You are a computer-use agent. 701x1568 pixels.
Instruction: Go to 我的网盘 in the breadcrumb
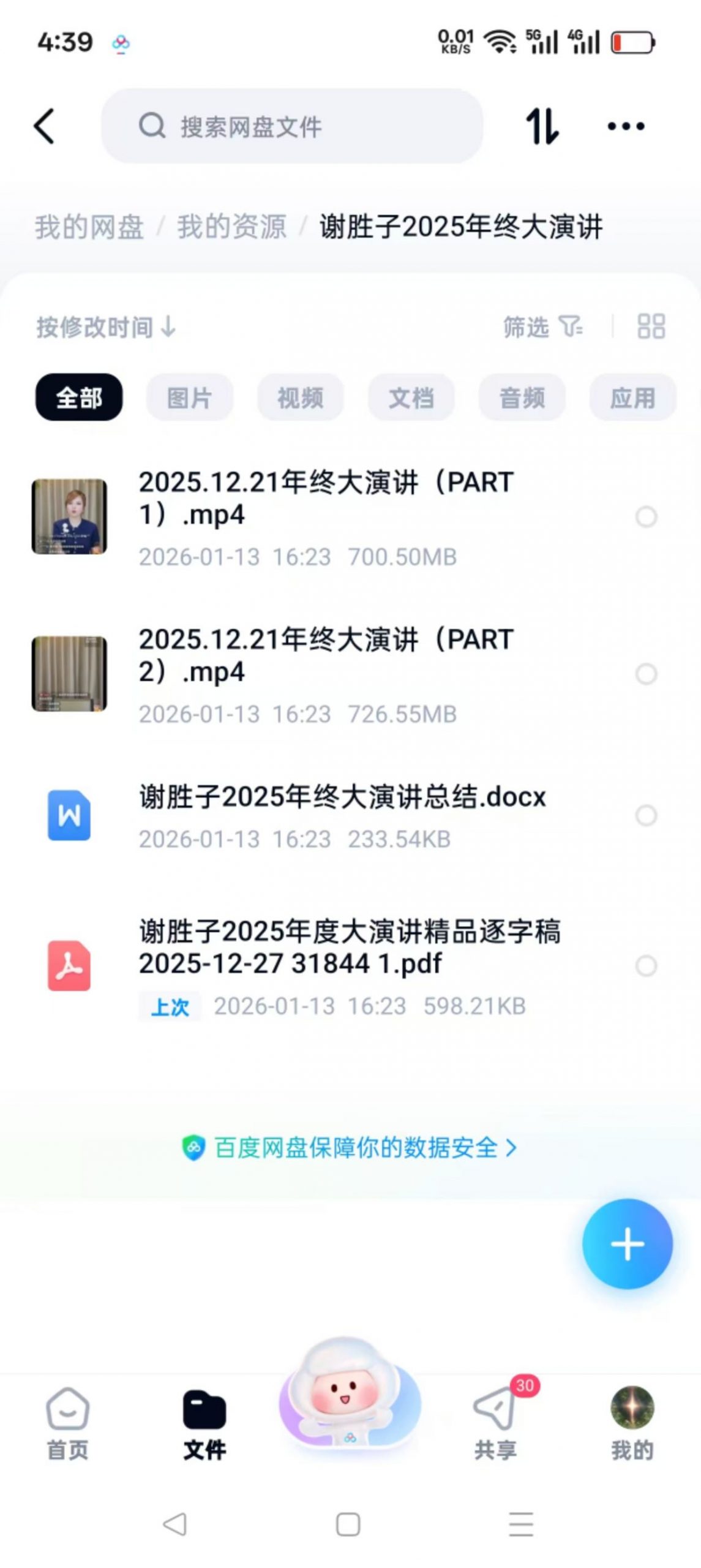pyautogui.click(x=89, y=227)
